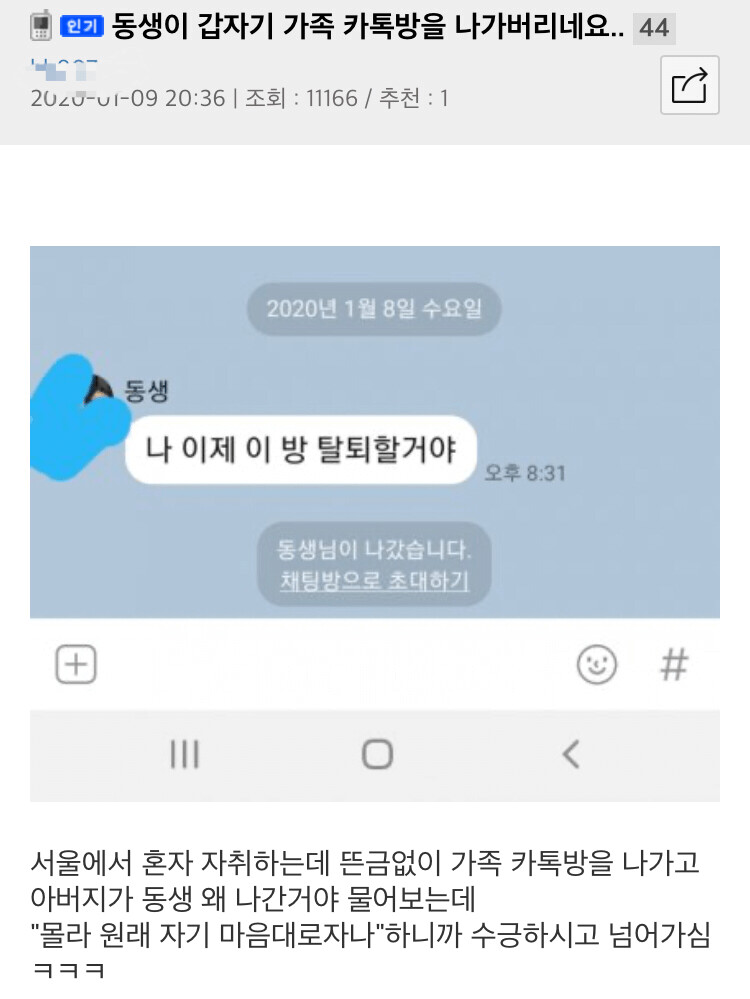
Task: Tap the Android back button
Action: [568, 757]
